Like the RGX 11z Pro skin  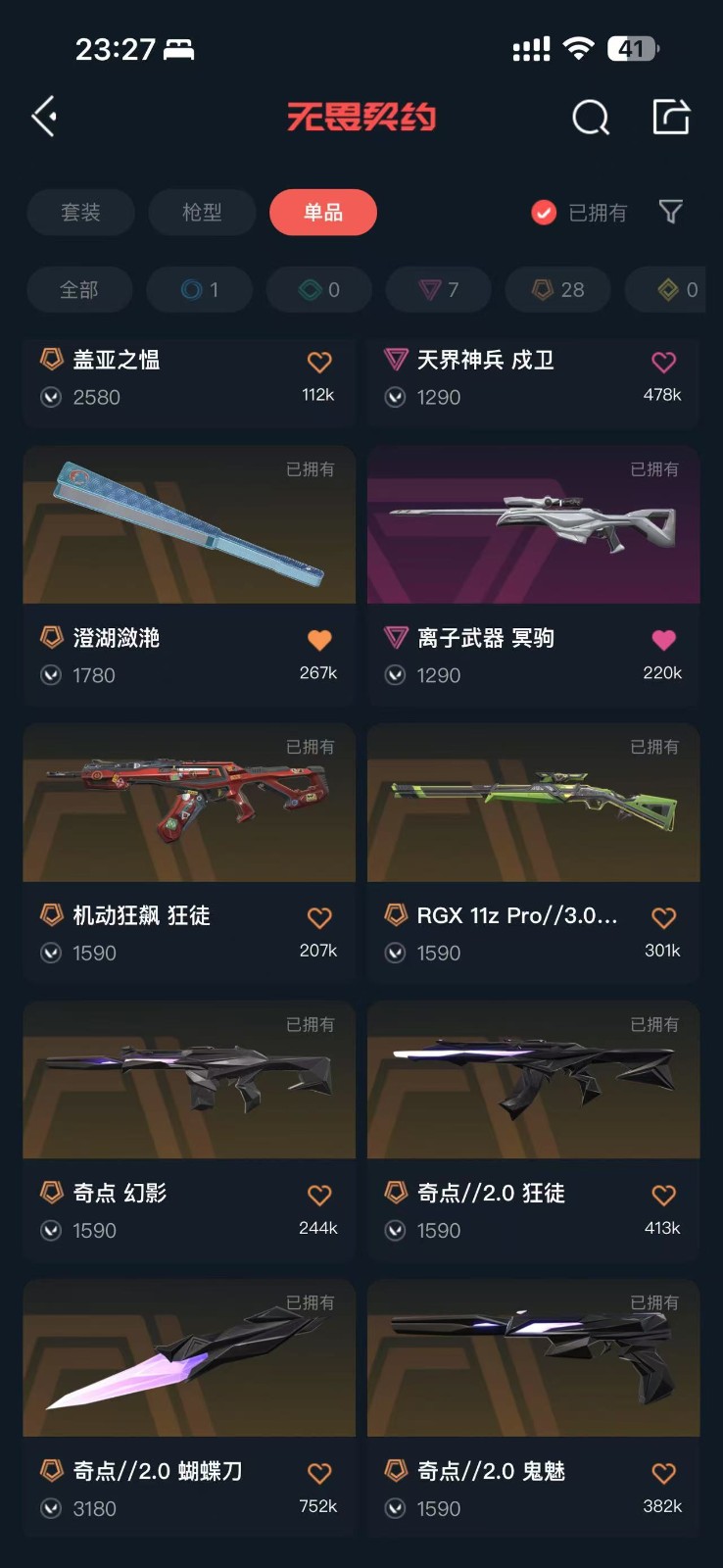[663, 918]
